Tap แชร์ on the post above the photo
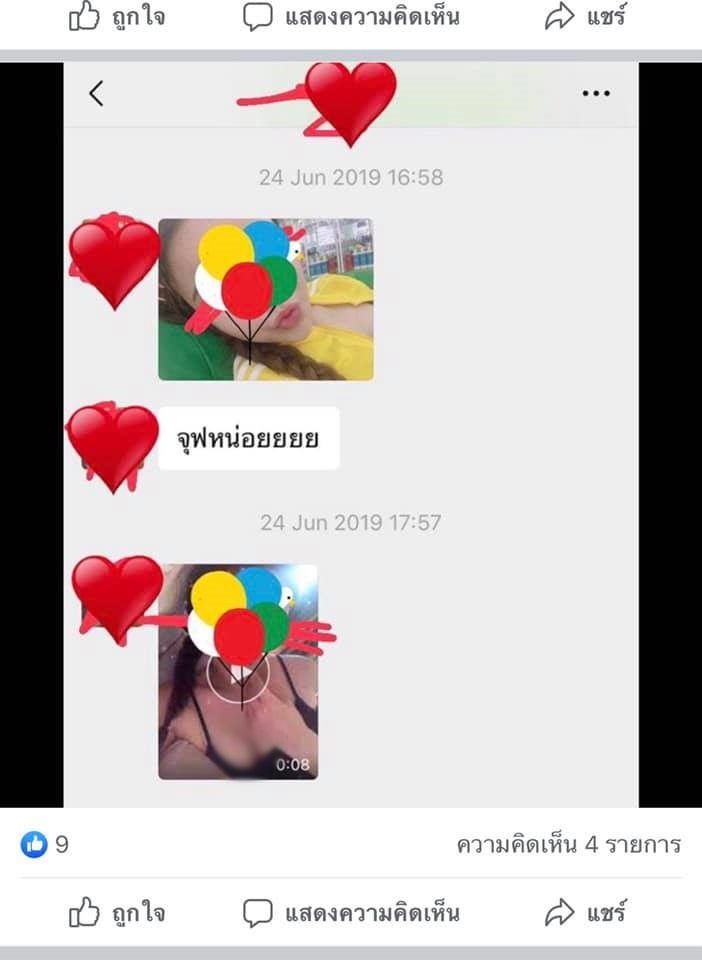702x960 pixels. coord(586,16)
